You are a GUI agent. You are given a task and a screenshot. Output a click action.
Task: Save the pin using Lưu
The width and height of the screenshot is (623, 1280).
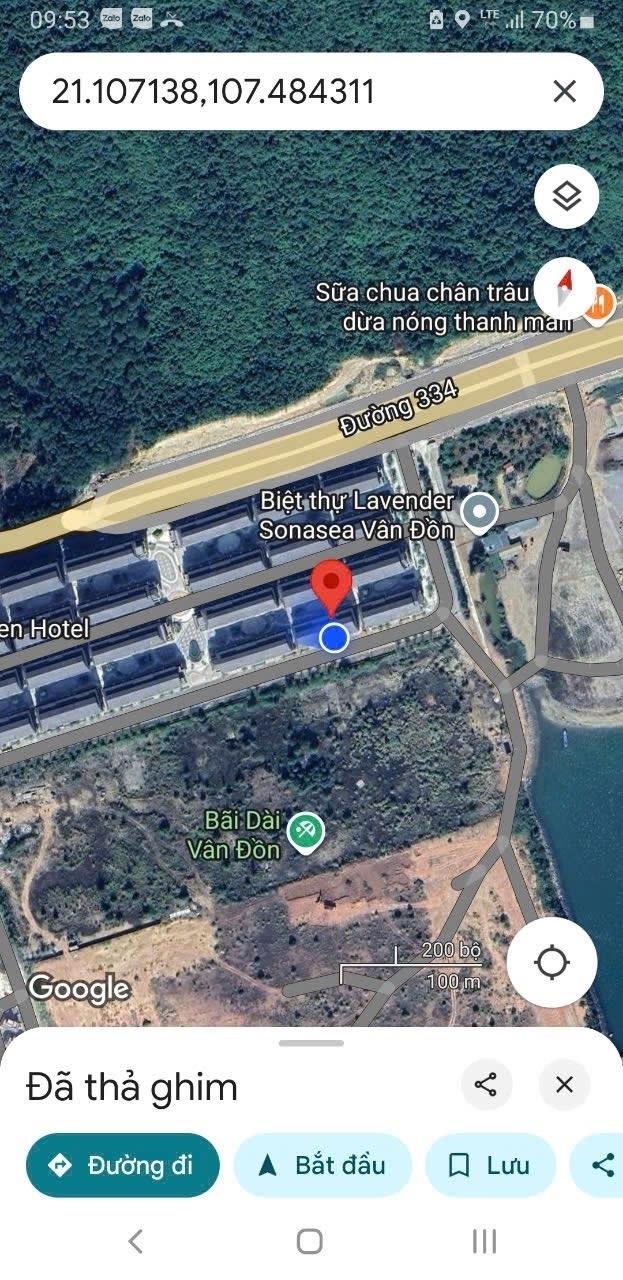pyautogui.click(x=490, y=1165)
